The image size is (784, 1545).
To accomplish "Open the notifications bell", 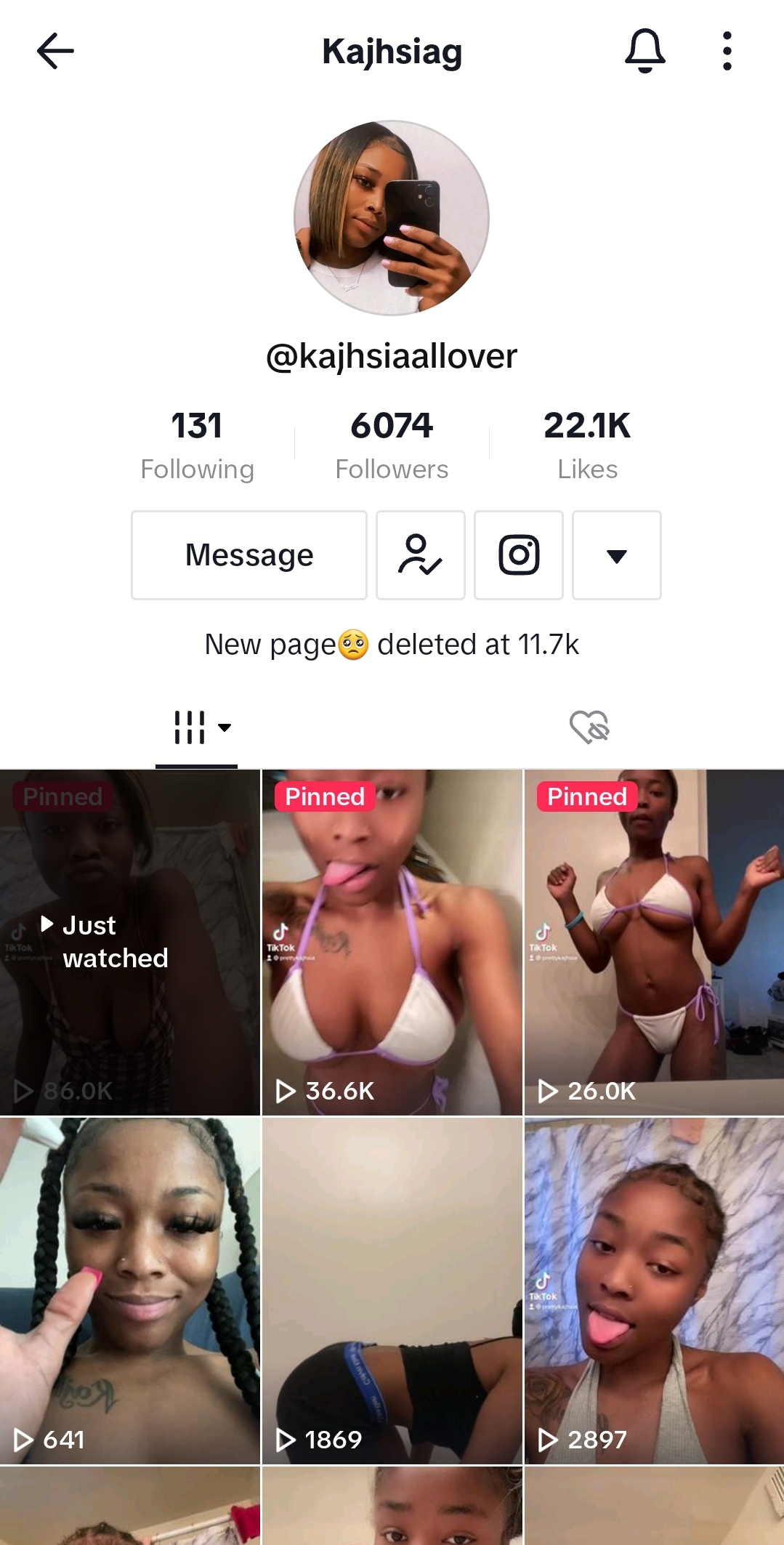I will point(644,51).
